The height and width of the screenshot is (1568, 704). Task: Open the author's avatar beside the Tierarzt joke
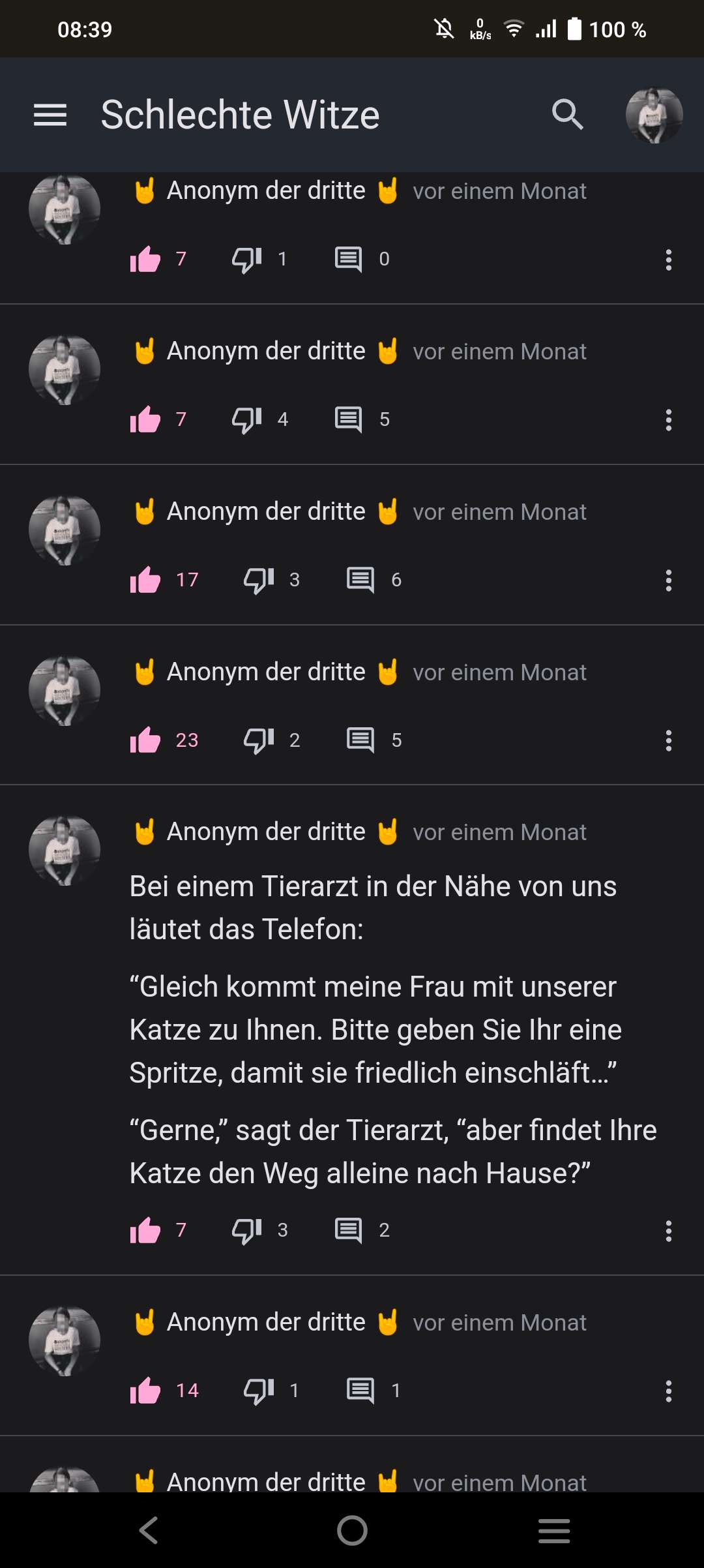coord(65,851)
